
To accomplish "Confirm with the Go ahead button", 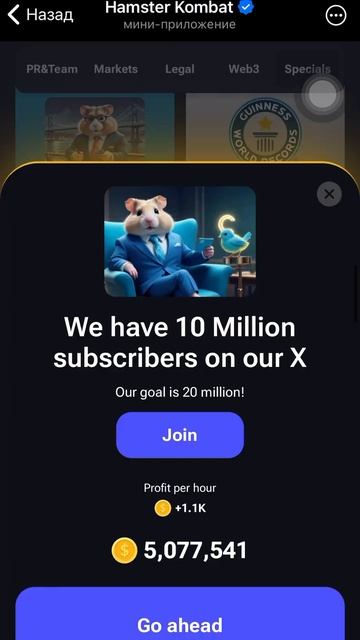I will 180,614.
